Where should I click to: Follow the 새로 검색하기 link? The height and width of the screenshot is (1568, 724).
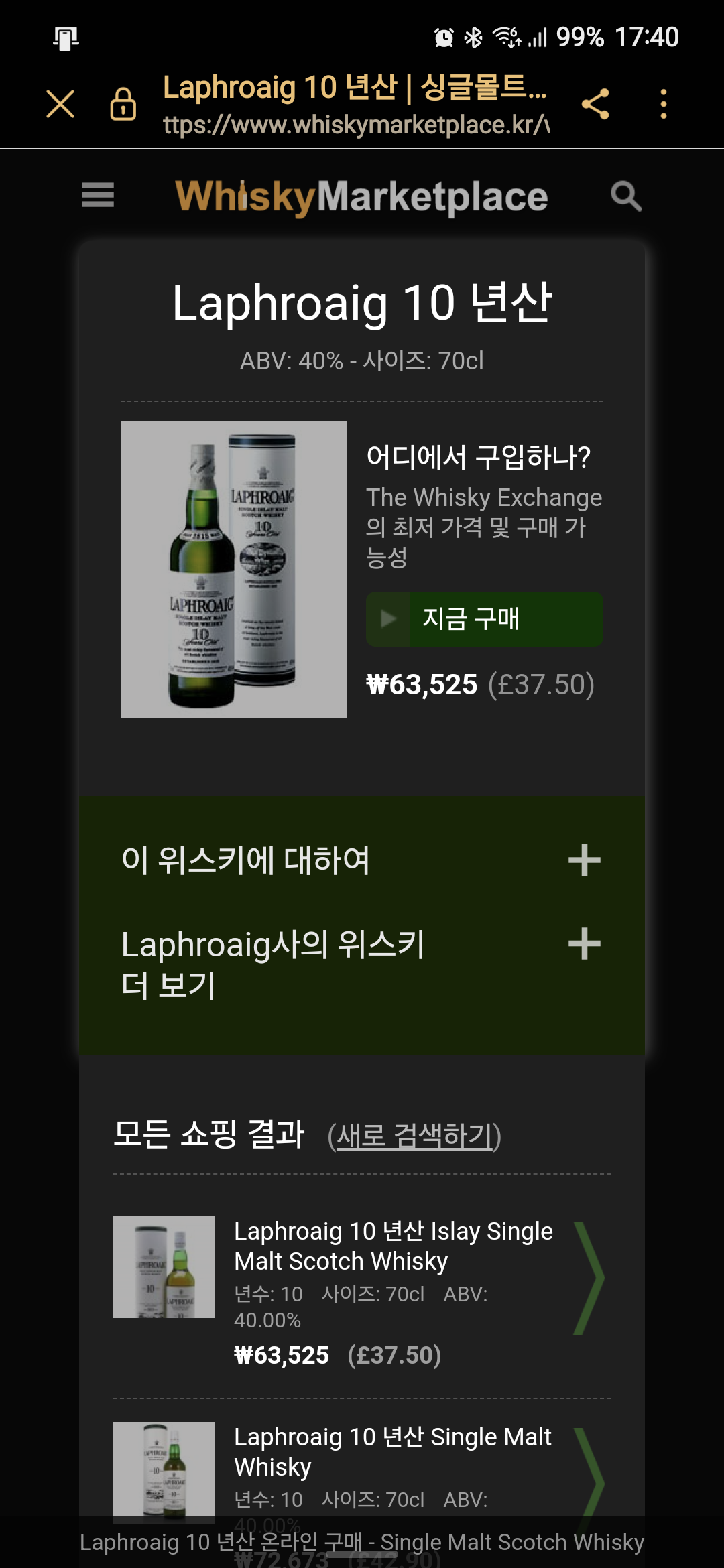415,1135
